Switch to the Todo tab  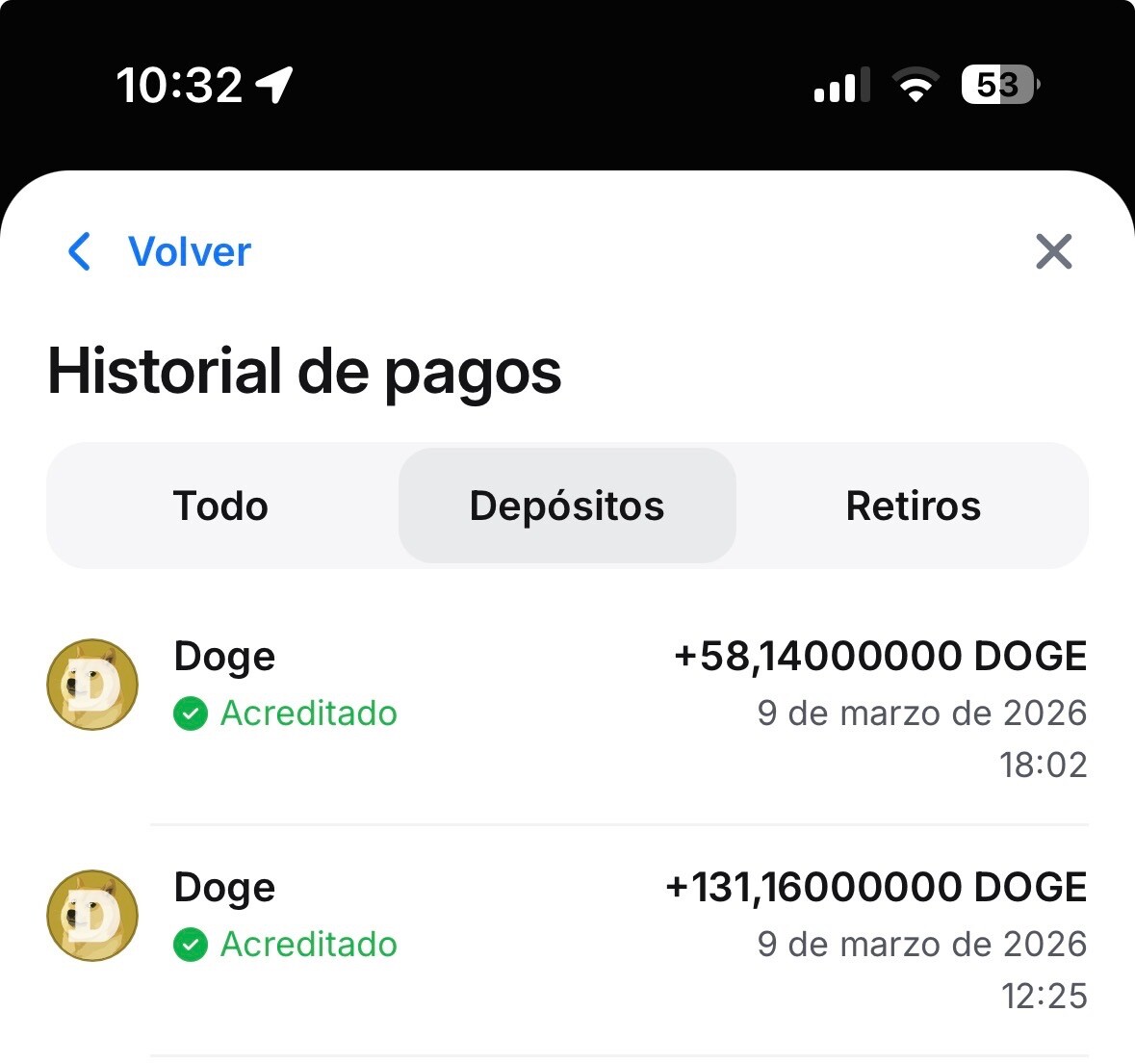click(x=220, y=506)
